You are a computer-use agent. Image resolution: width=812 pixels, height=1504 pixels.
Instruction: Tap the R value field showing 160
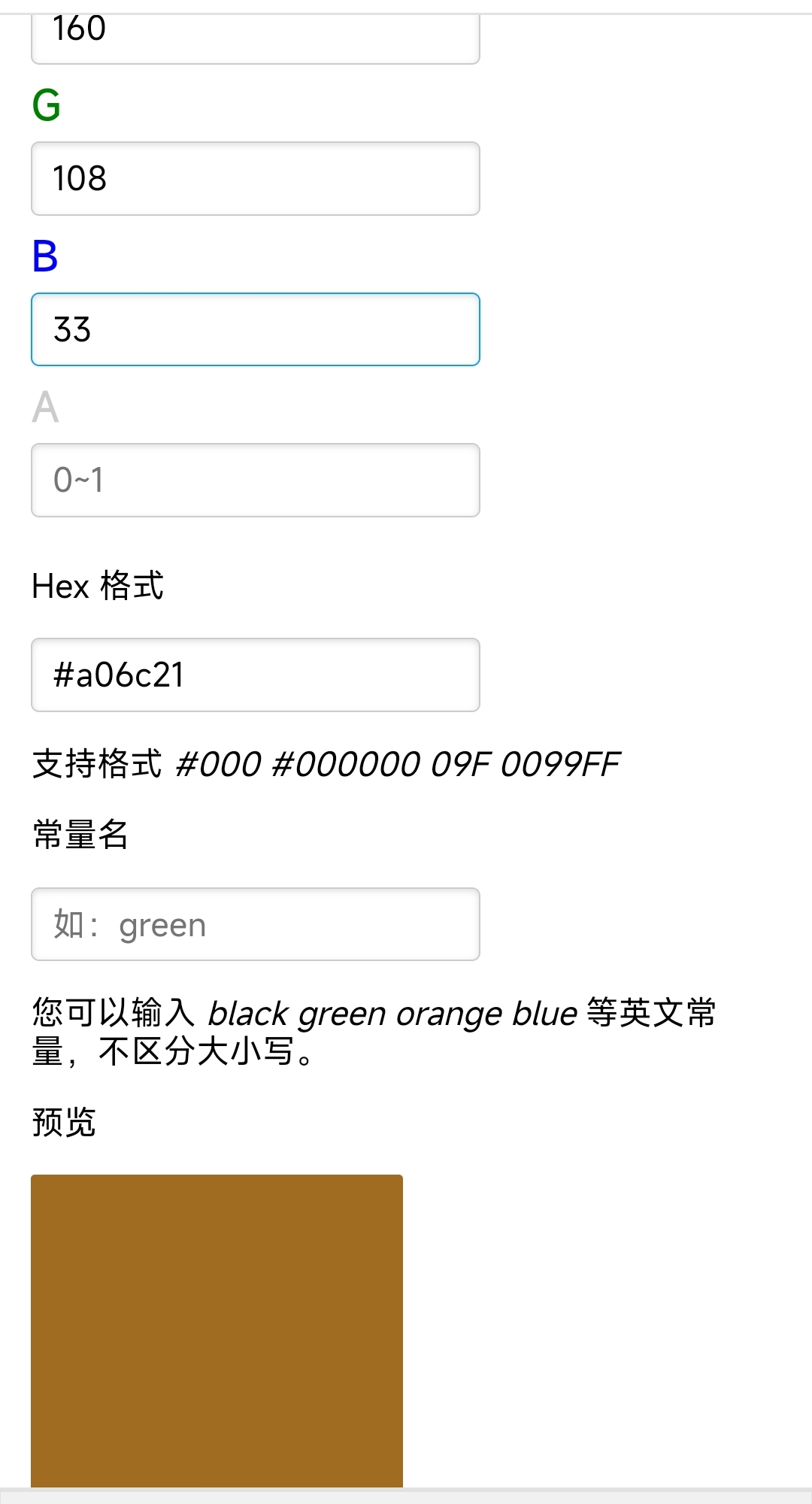pyautogui.click(x=256, y=38)
